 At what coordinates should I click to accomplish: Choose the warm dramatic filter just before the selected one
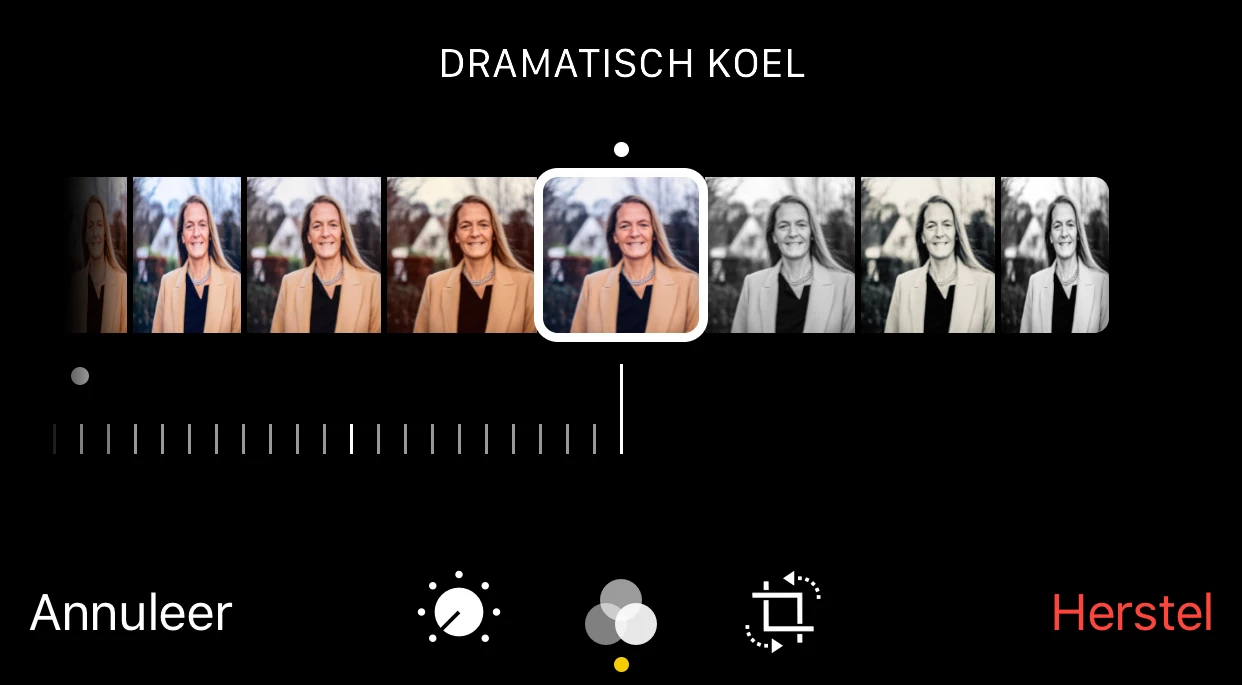(x=461, y=255)
